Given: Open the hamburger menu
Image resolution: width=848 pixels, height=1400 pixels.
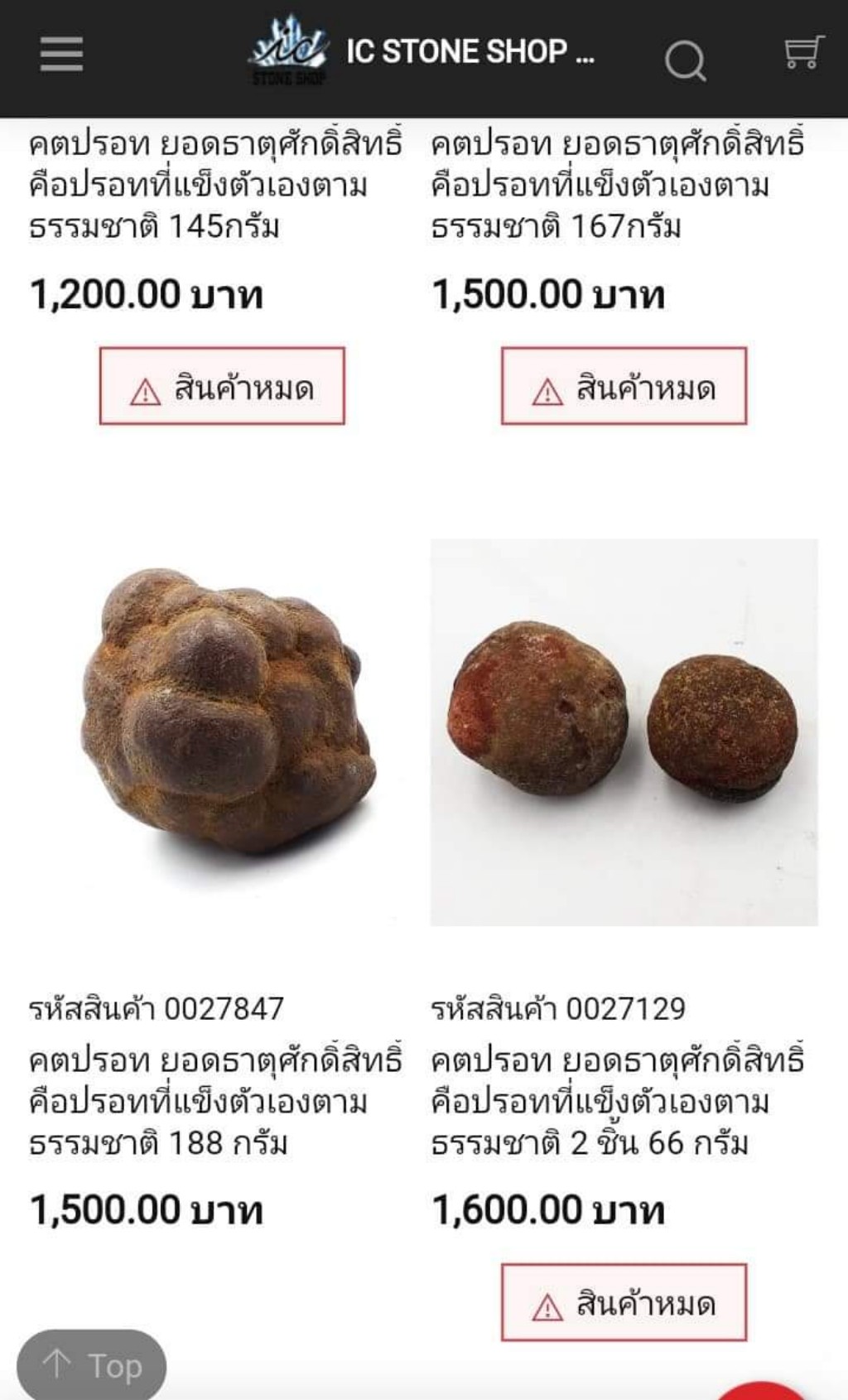Looking at the screenshot, I should tap(61, 55).
